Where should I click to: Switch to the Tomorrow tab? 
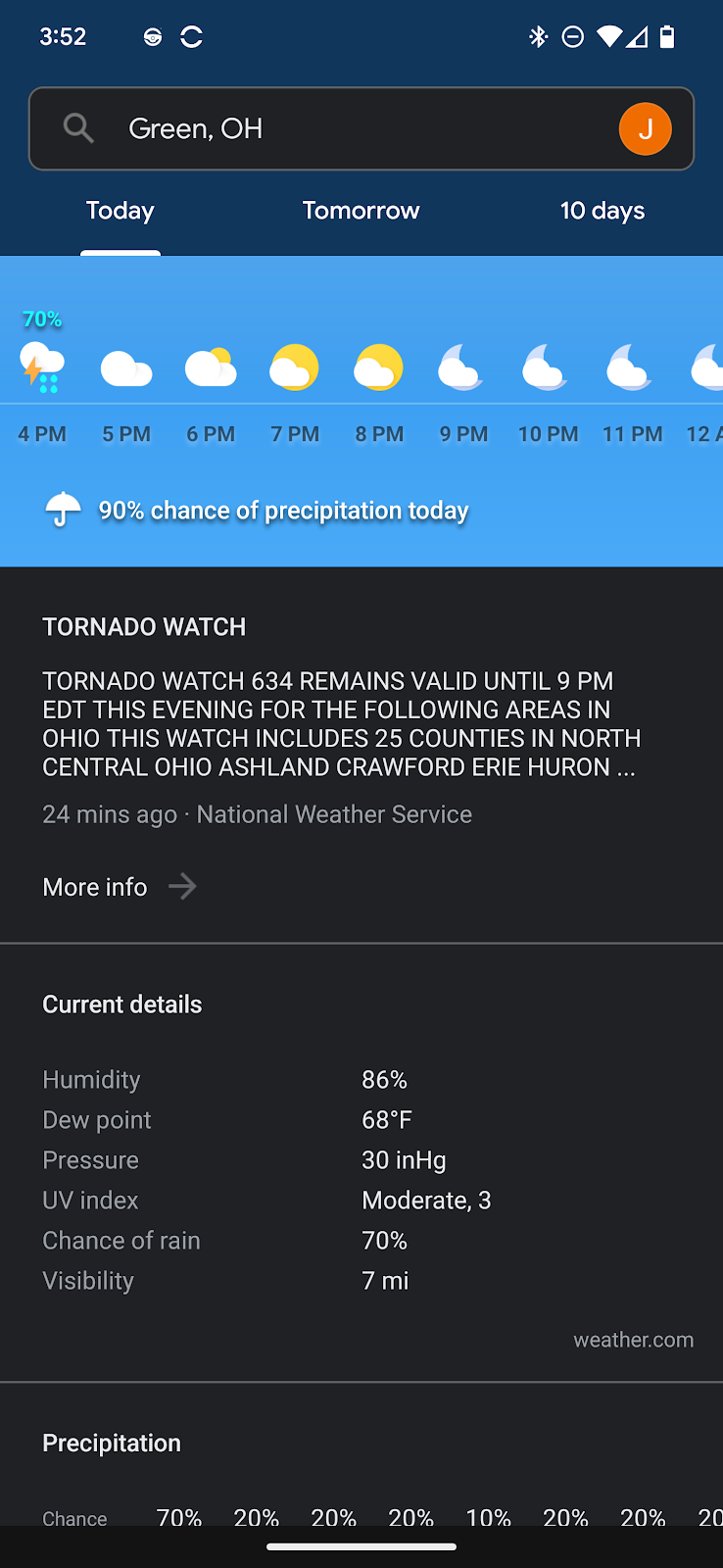click(361, 211)
